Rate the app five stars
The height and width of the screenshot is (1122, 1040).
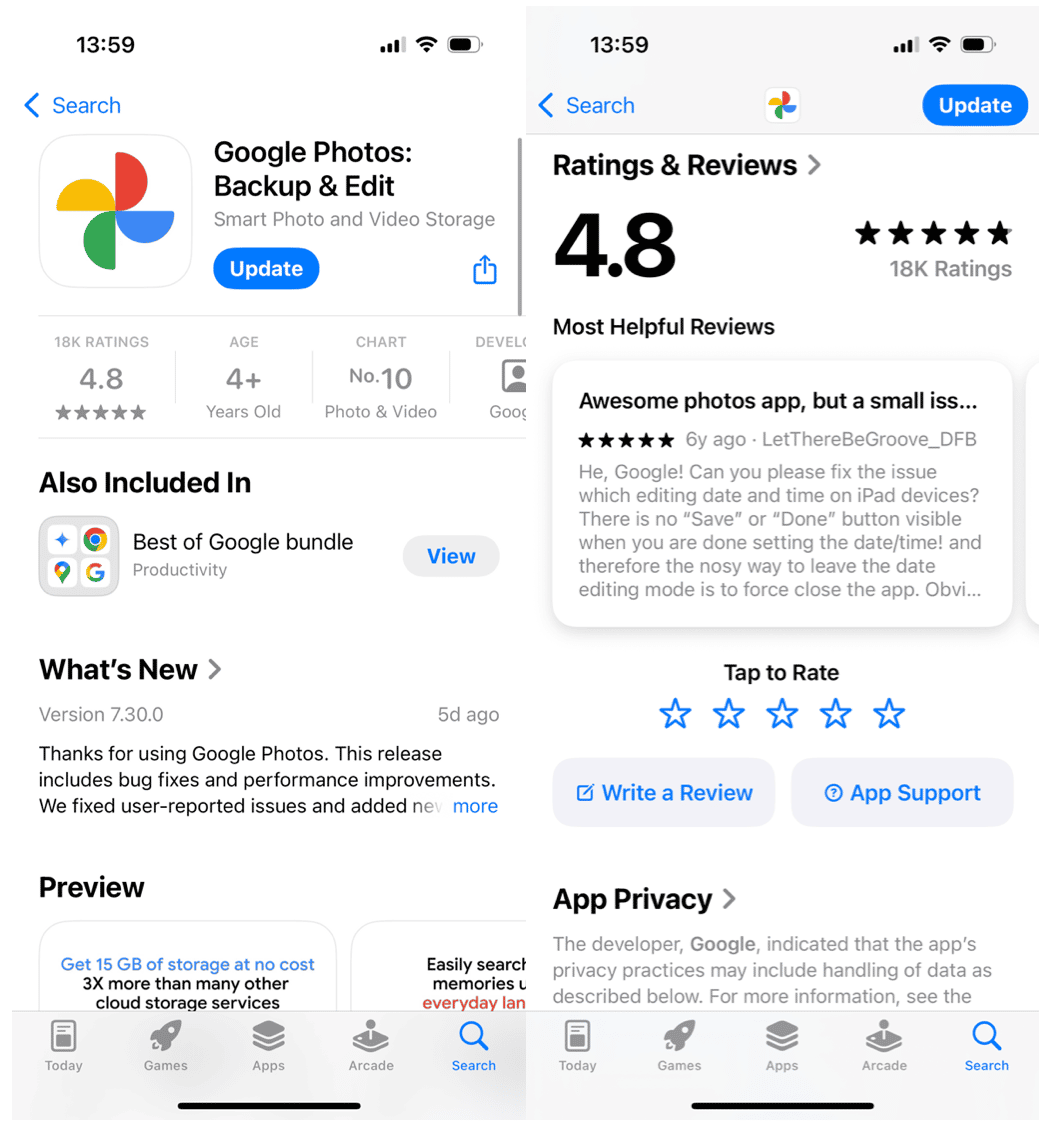pyautogui.click(x=888, y=714)
